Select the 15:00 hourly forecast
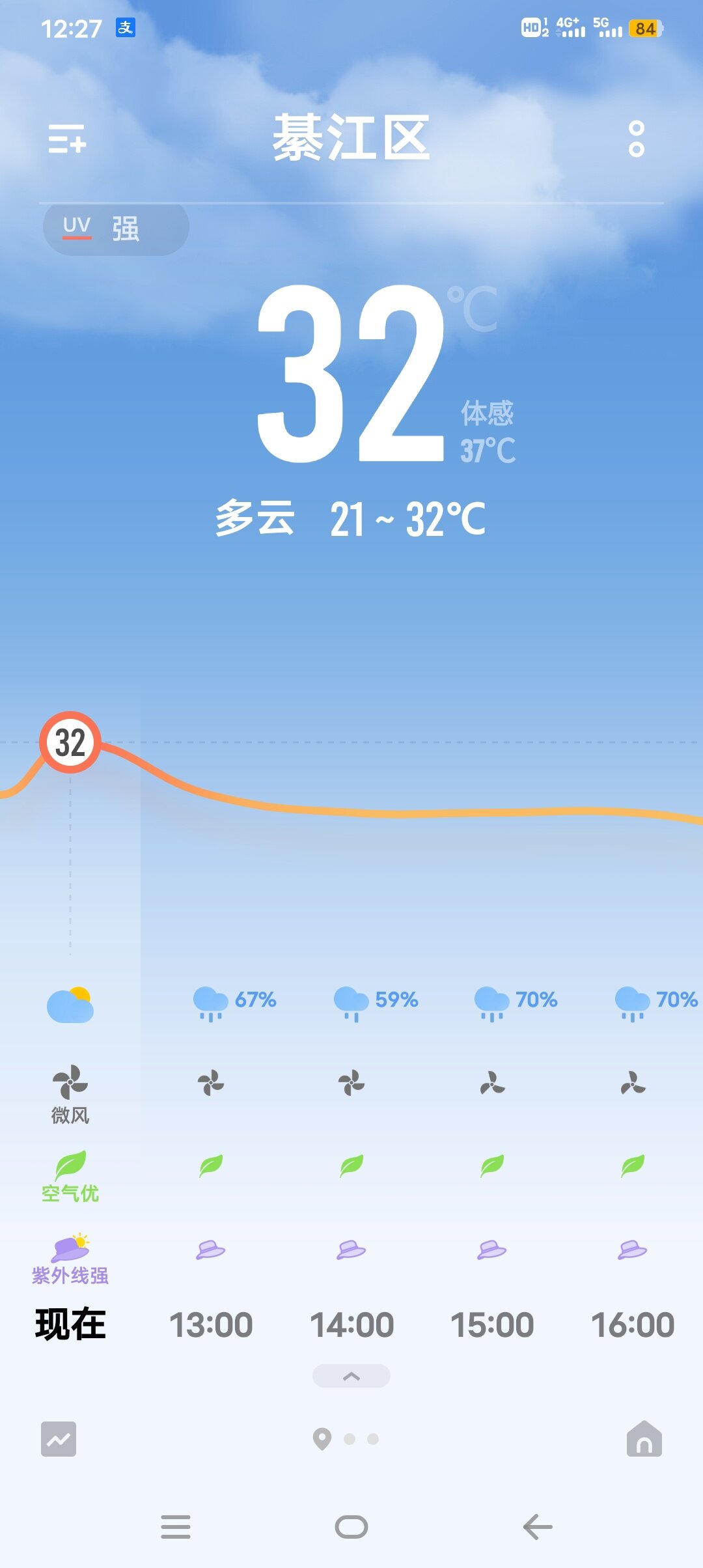The width and height of the screenshot is (703, 1568). tap(492, 1325)
